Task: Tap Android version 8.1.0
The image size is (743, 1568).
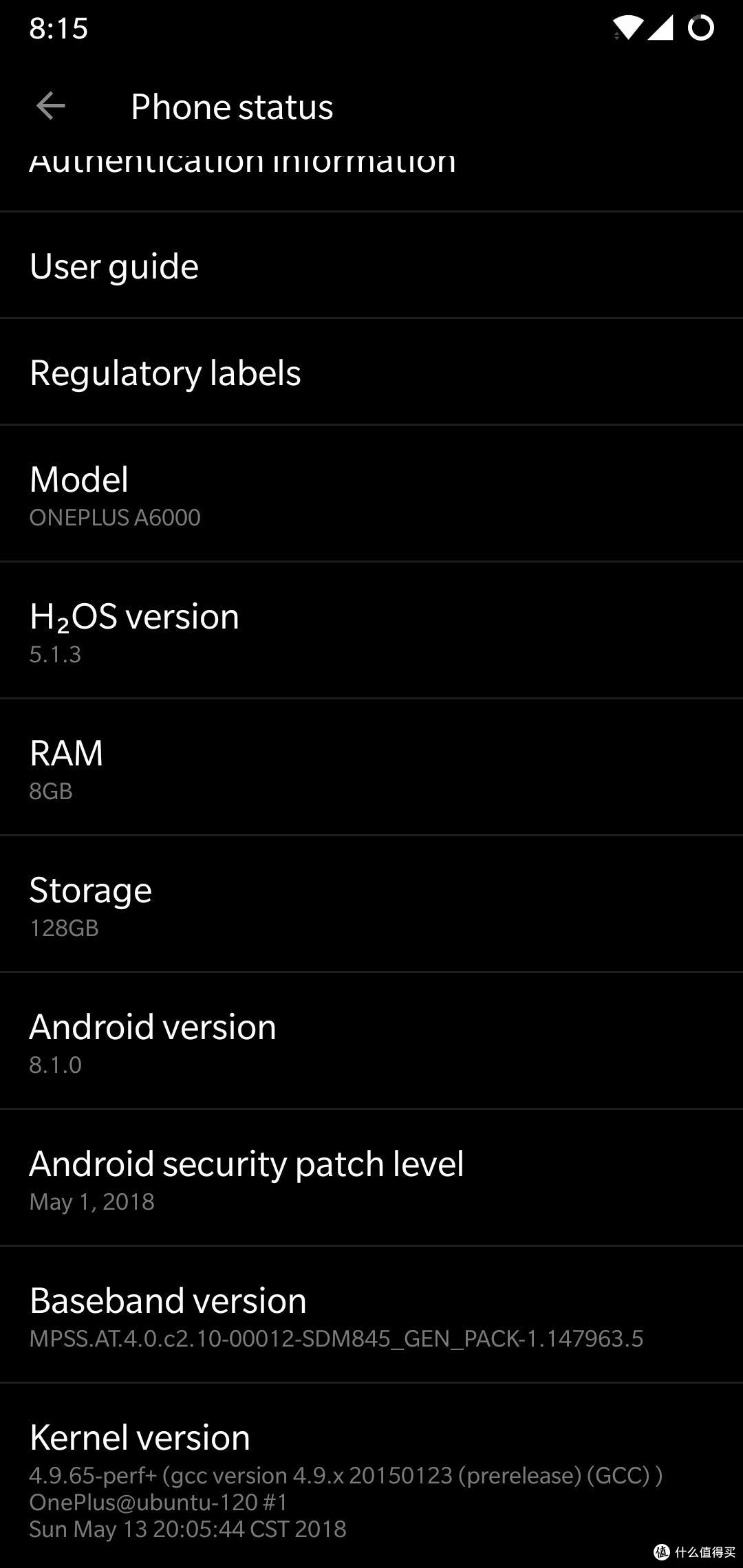Action: pyautogui.click(x=371, y=1041)
